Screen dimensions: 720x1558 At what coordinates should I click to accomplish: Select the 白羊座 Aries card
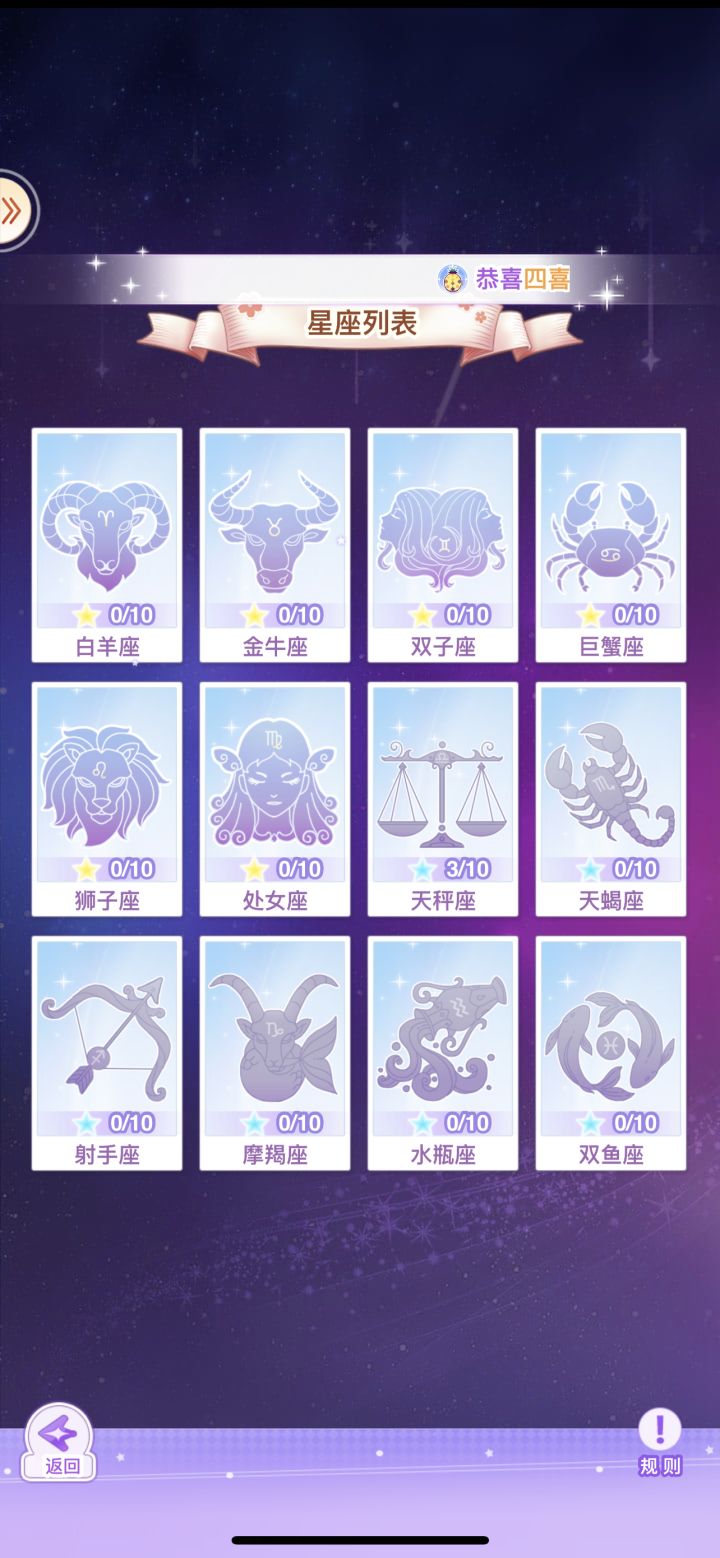(x=107, y=545)
